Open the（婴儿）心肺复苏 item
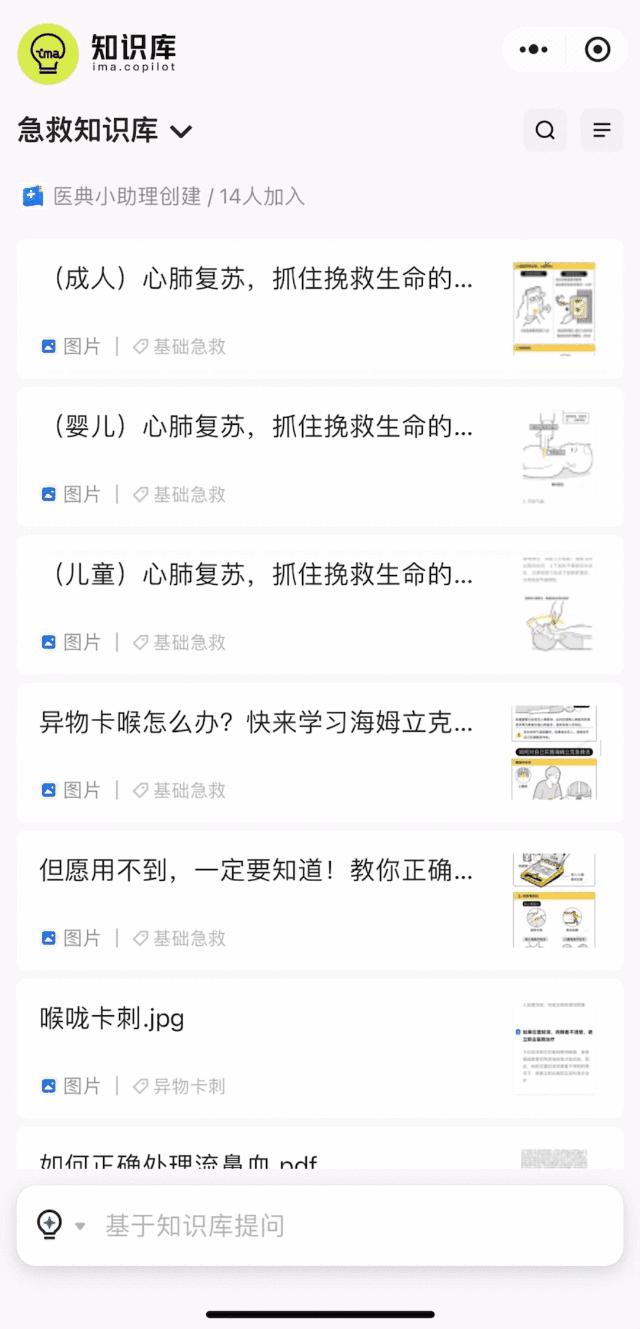This screenshot has width=640, height=1329. pyautogui.click(x=256, y=428)
